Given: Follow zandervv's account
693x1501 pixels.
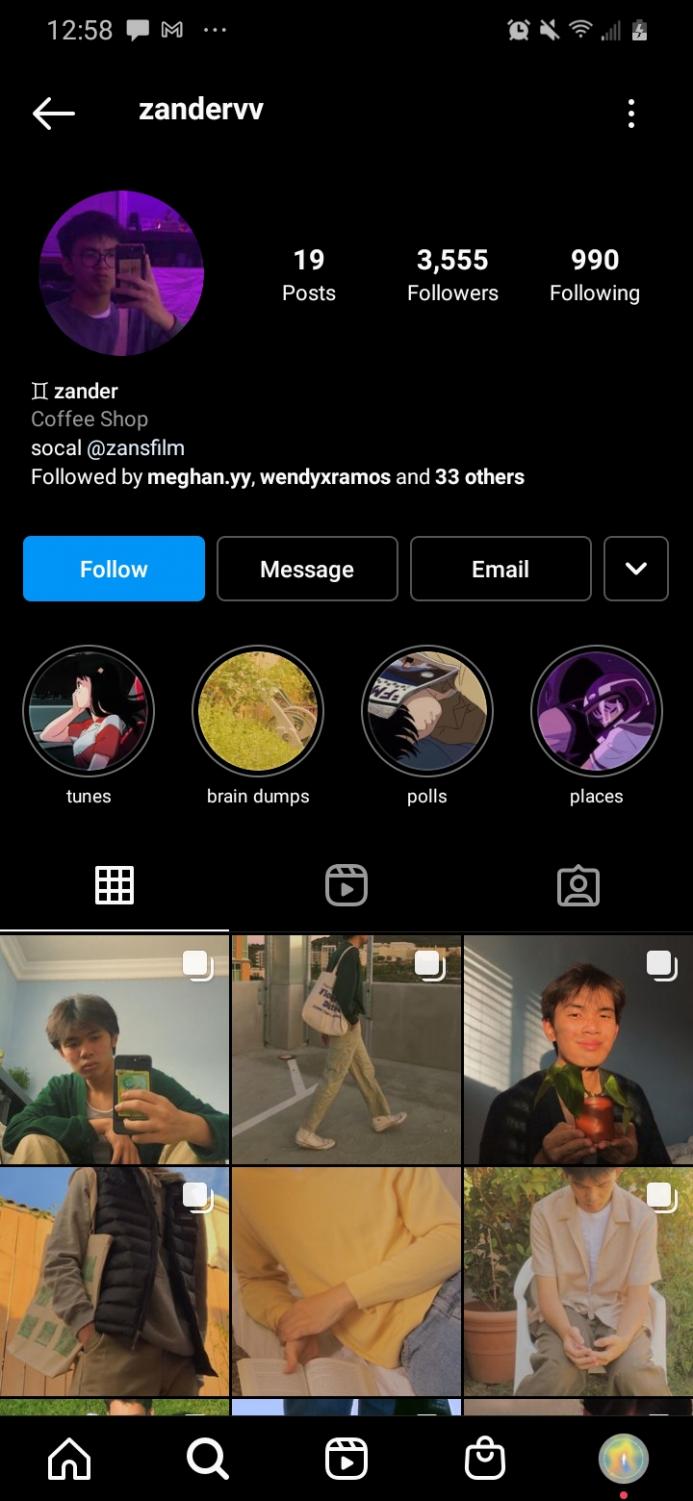Looking at the screenshot, I should (x=114, y=569).
